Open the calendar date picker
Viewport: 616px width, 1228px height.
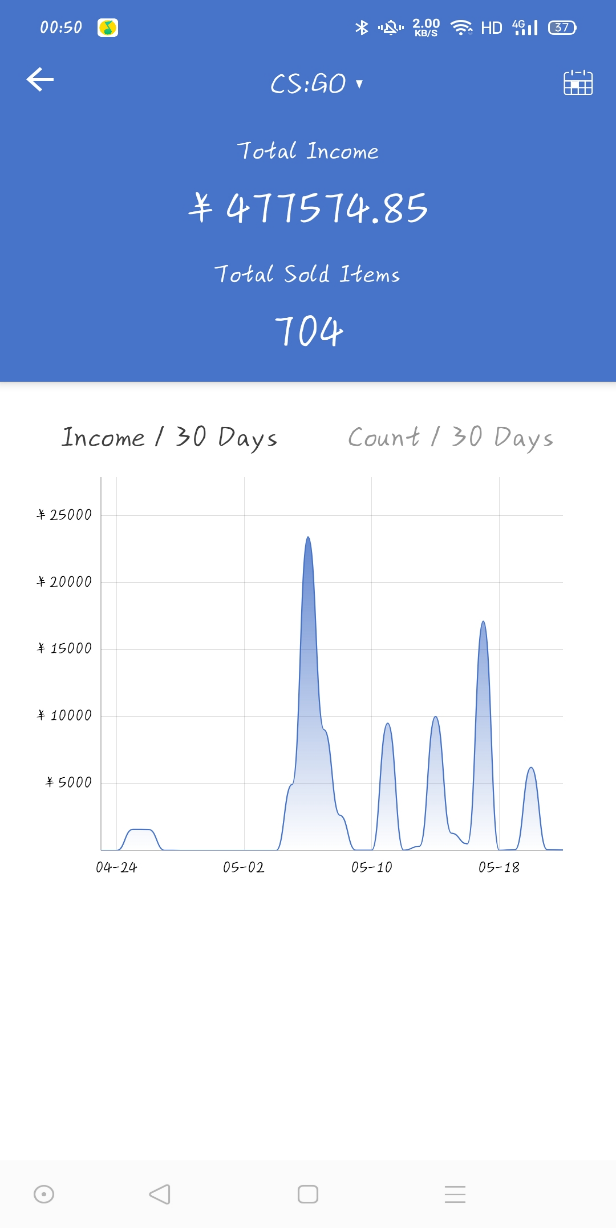[578, 83]
